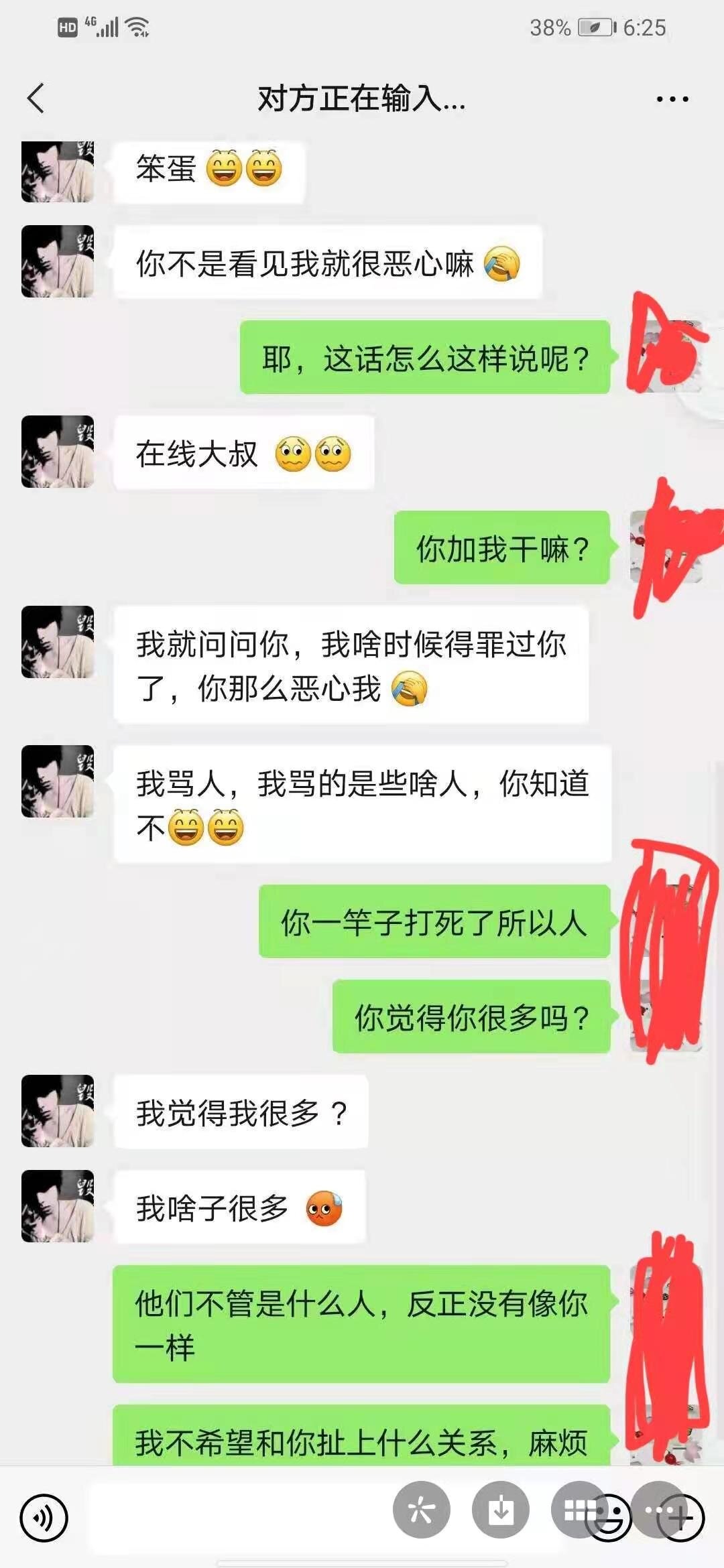Open contact avatar beside 在线大叔 message
The width and height of the screenshot is (724, 1568).
pyautogui.click(x=58, y=452)
